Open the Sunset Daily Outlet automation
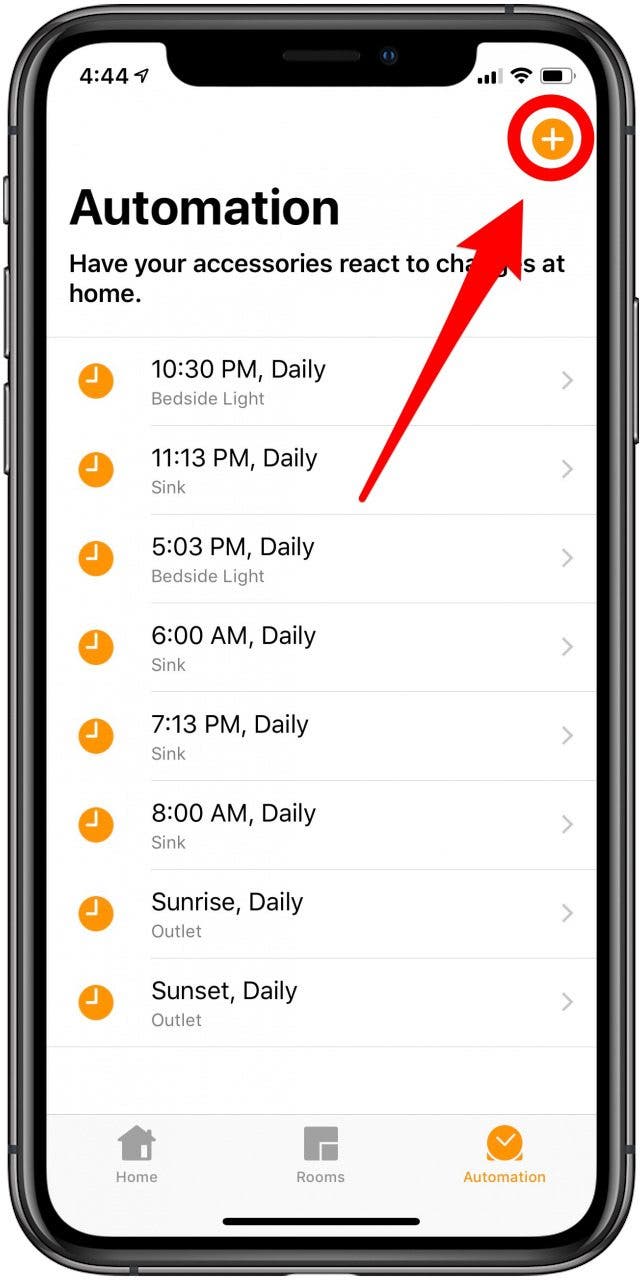This screenshot has width=642, height=1280. [321, 1003]
